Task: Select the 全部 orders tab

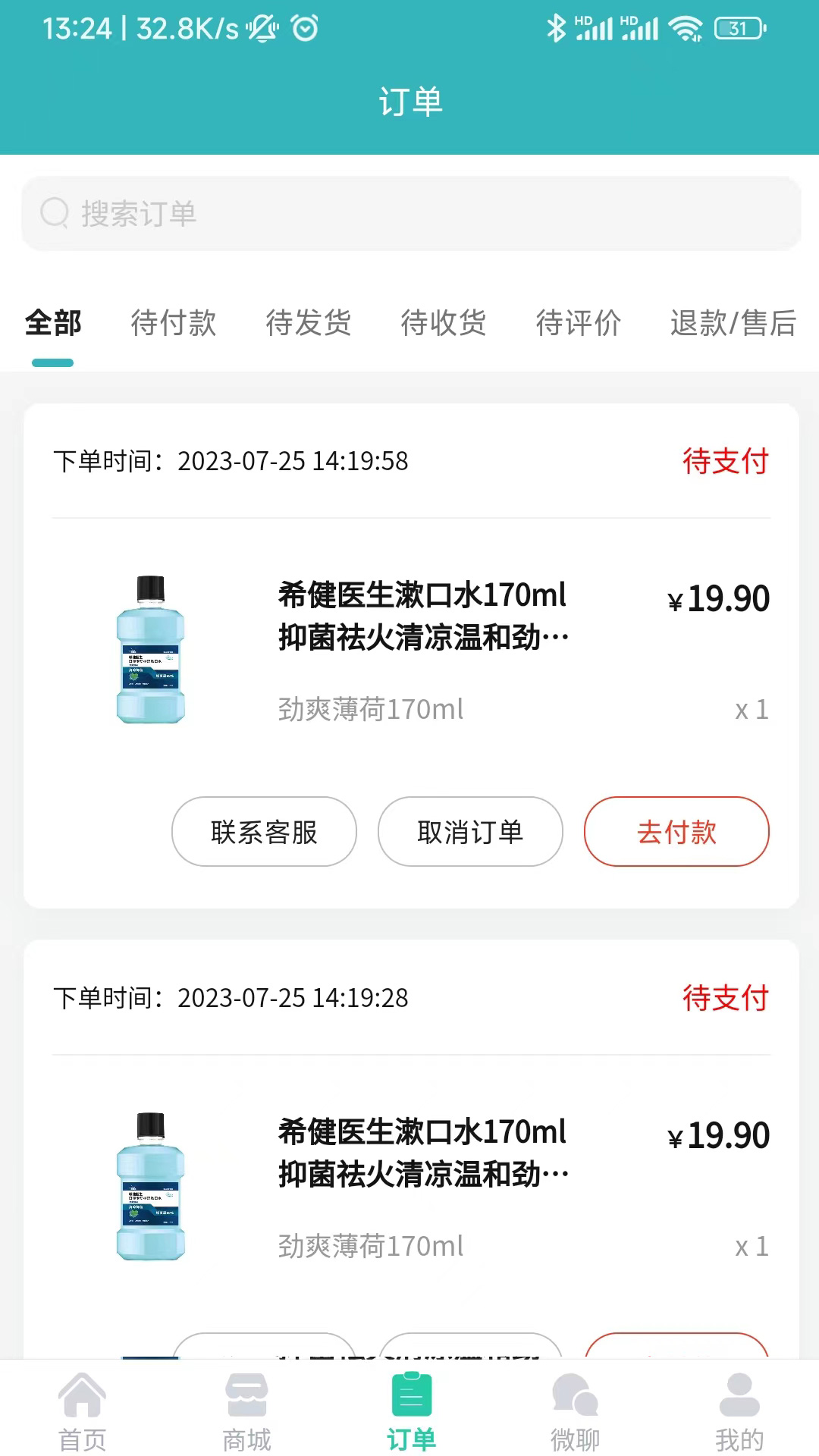Action: pos(53,323)
